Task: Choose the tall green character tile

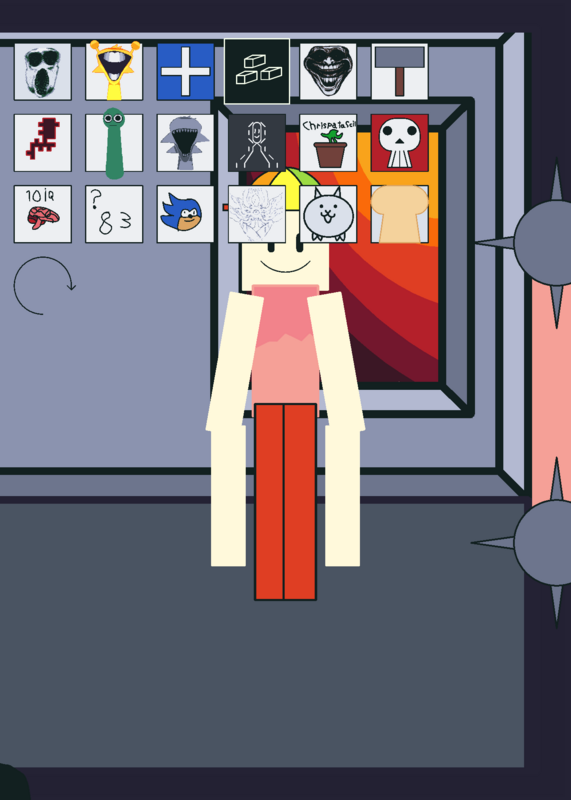Action: click(114, 143)
